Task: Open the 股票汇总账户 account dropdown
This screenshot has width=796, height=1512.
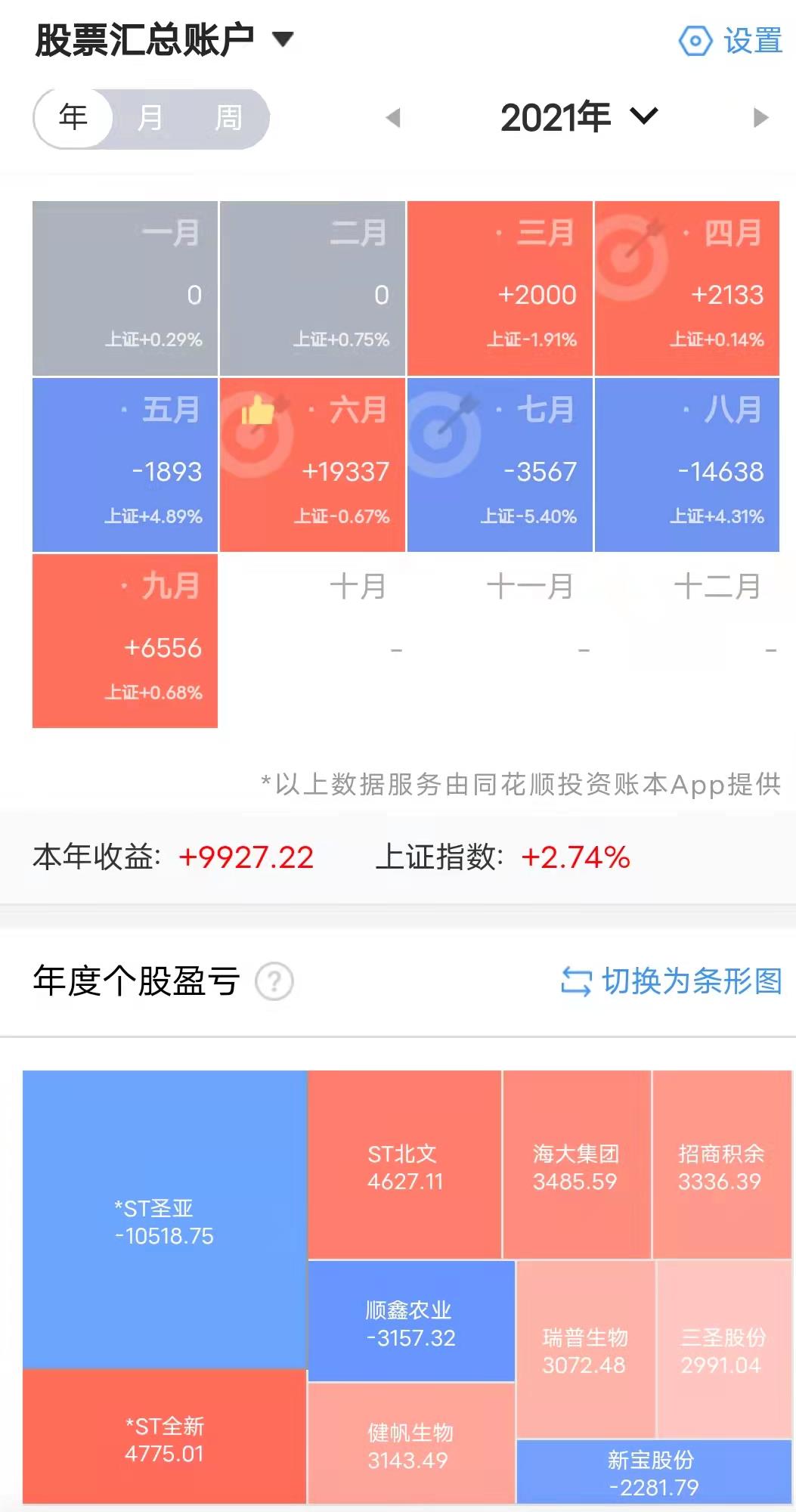Action: 163,39
